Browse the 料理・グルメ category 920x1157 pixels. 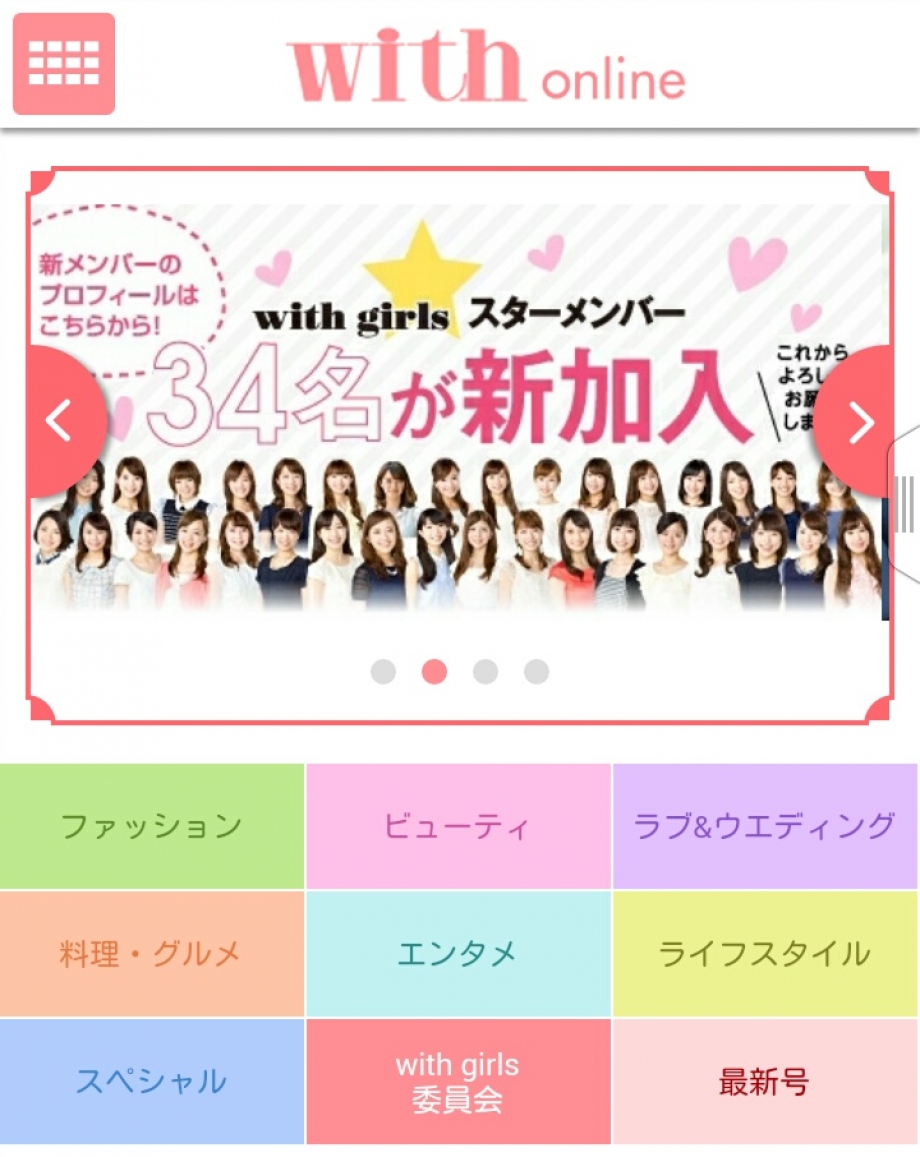[151, 954]
